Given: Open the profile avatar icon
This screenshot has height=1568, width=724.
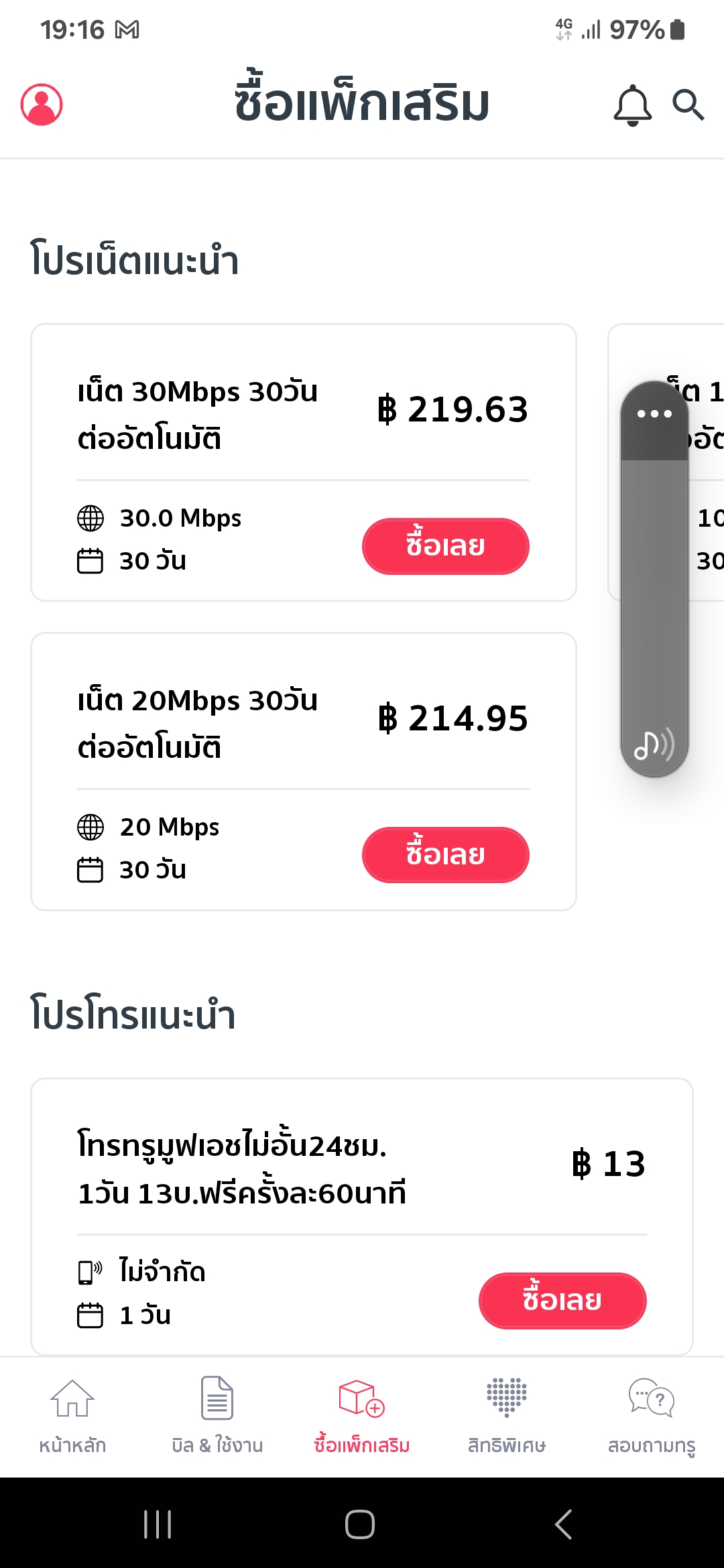Looking at the screenshot, I should pos(42,105).
